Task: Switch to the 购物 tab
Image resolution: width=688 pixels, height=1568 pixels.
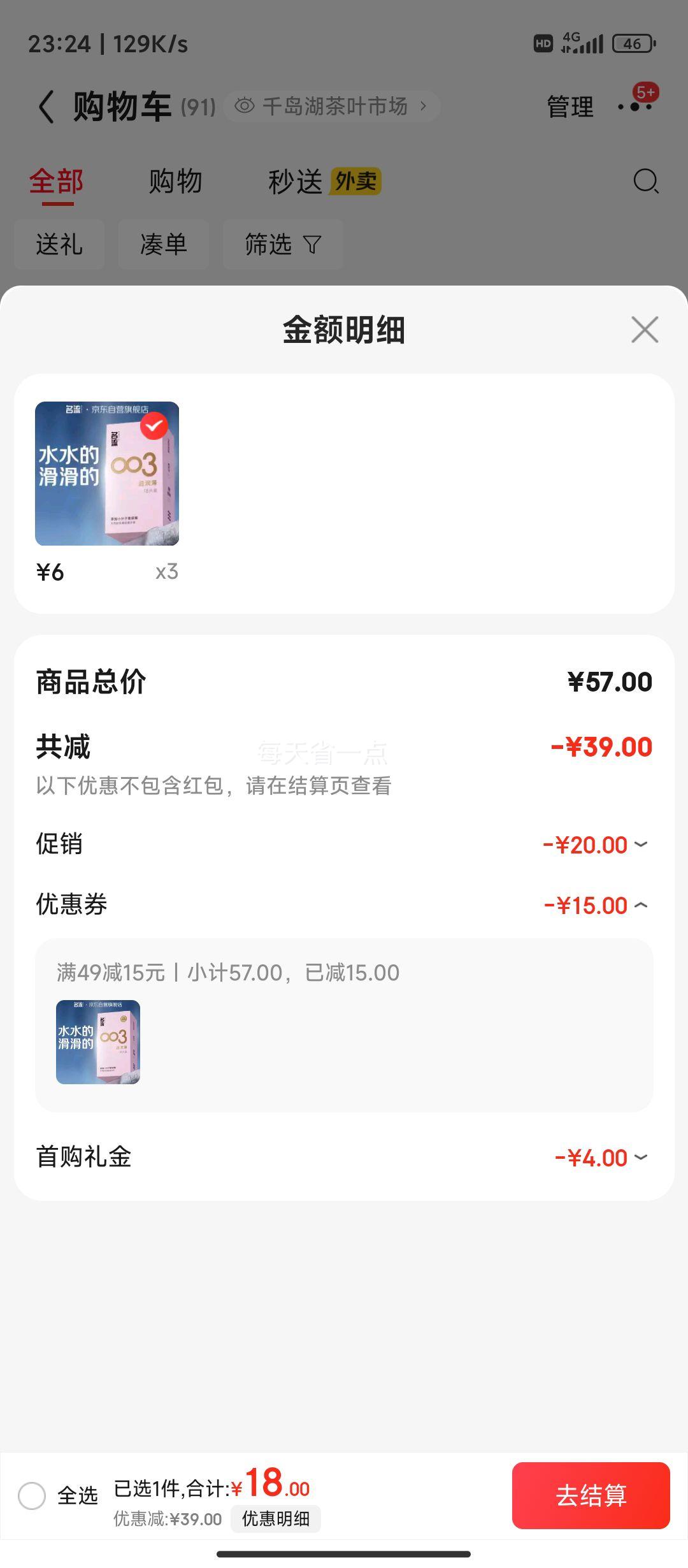Action: pos(175,181)
